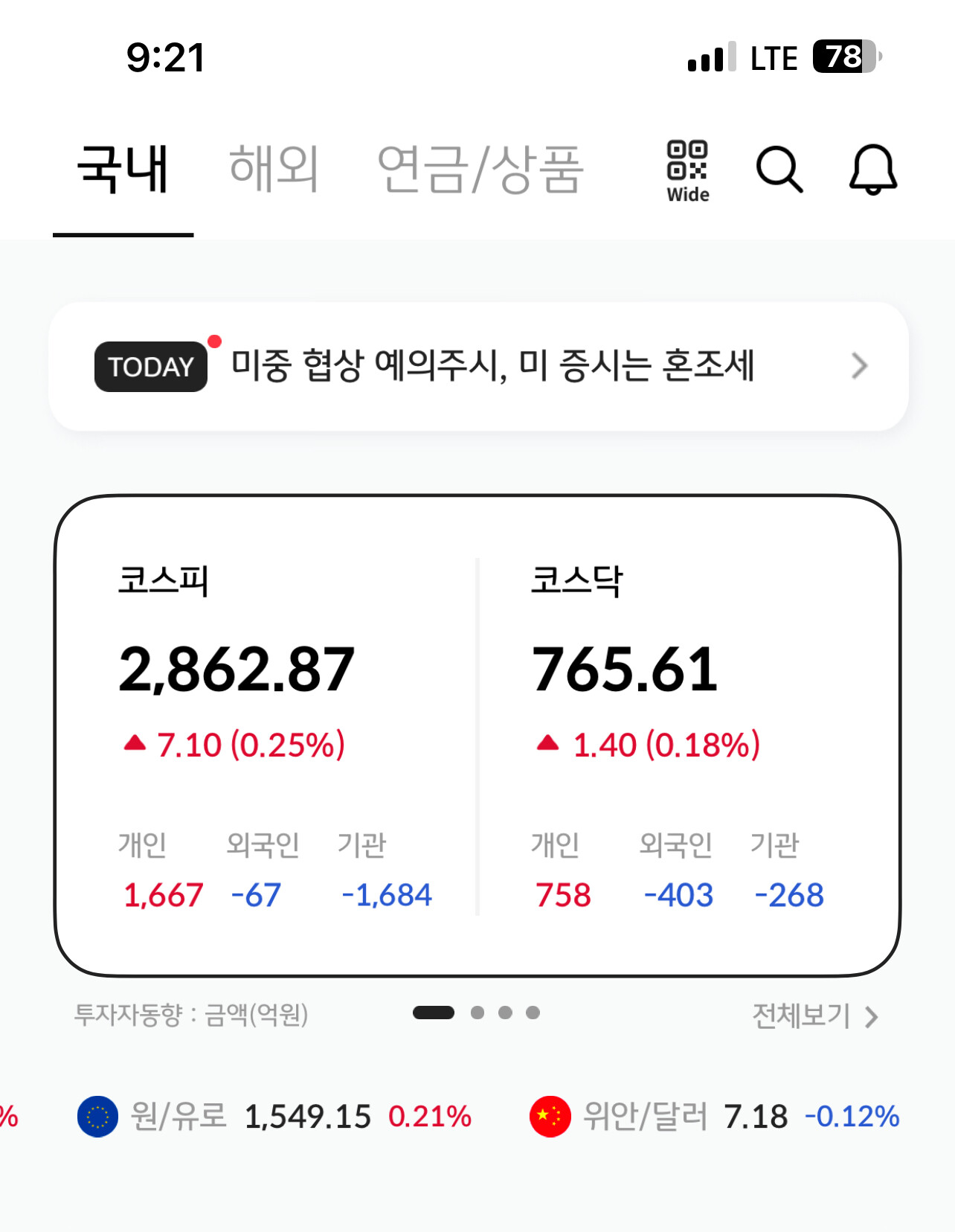Viewport: 955px width, 1232px height.
Task: Open the 원/유로 exchange rate
Action: pos(274,1116)
